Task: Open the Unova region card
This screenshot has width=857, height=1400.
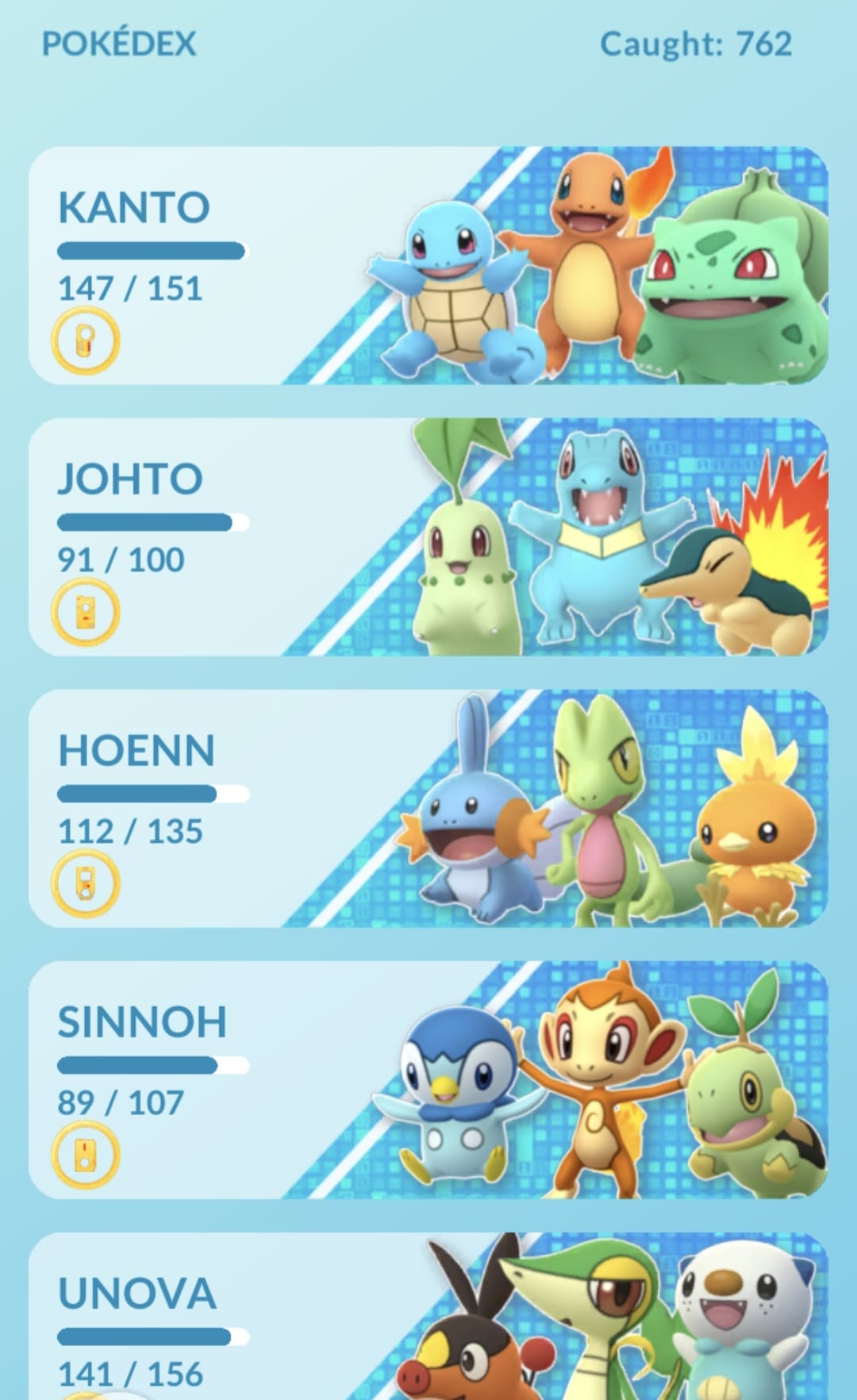Action: [x=428, y=1316]
